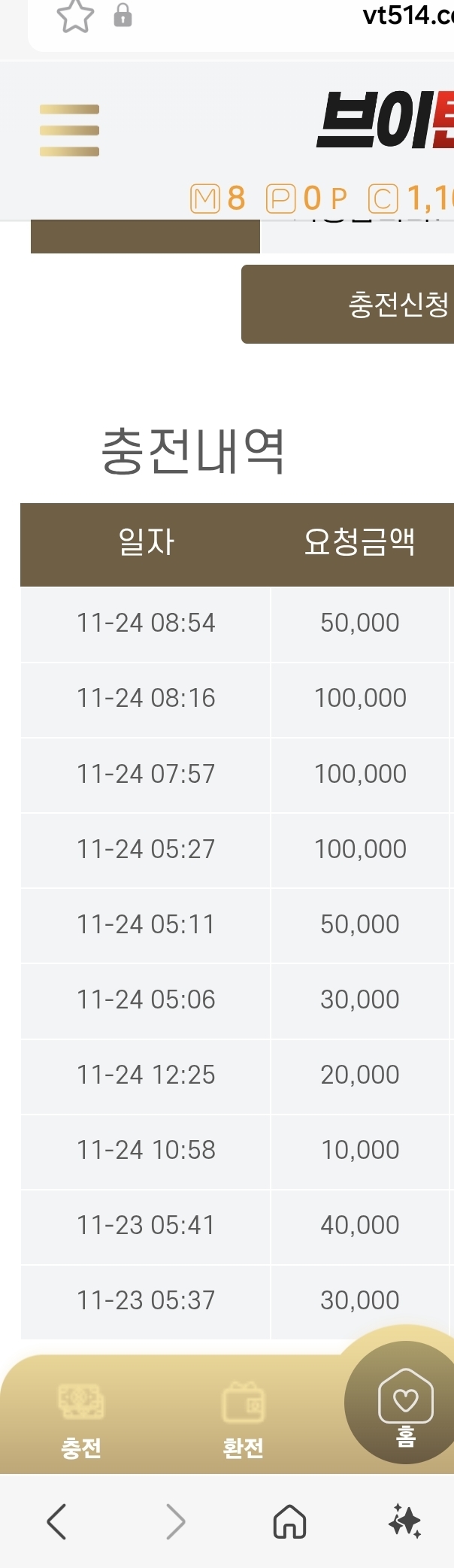Open the hamburger drawer menu

pos(69,131)
